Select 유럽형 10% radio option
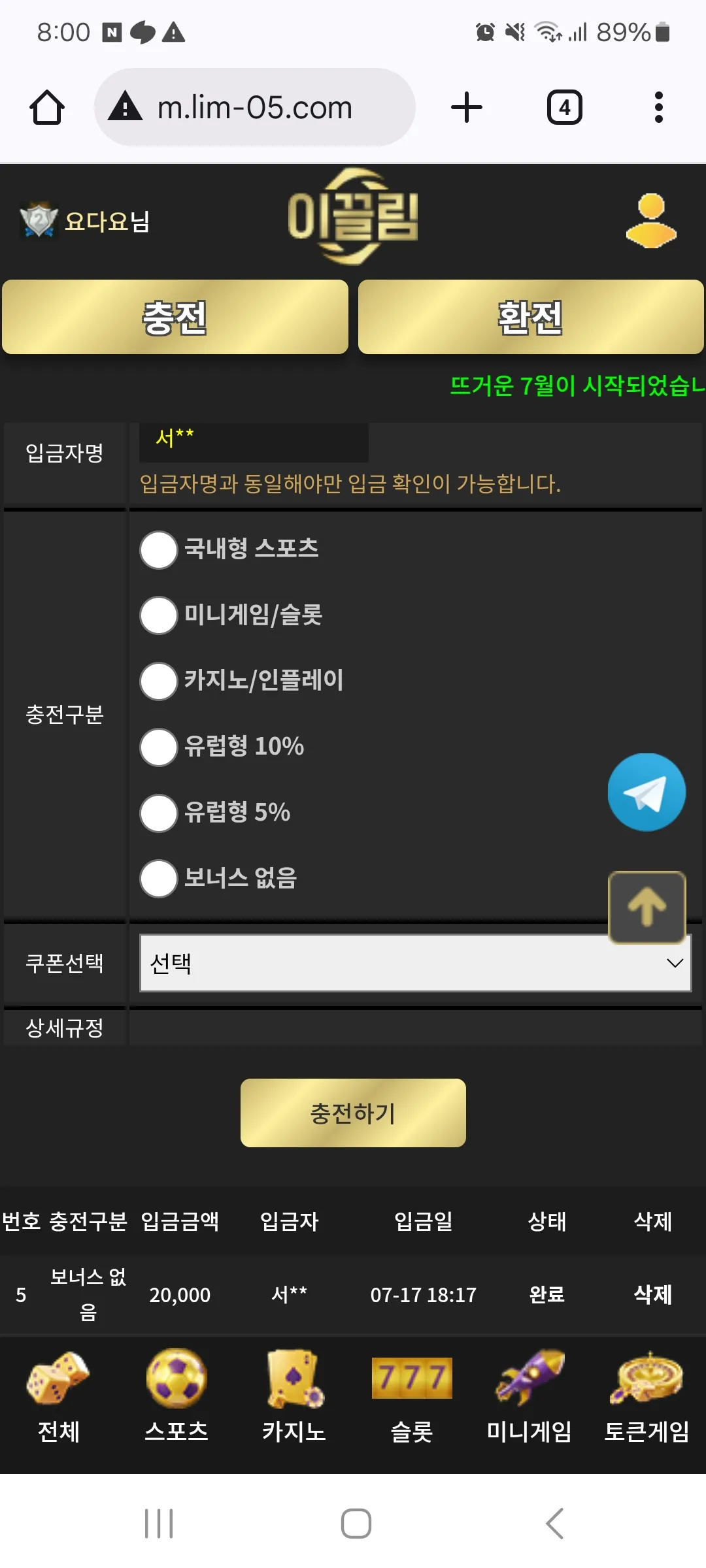Screen dimensions: 706x1568 coord(159,747)
